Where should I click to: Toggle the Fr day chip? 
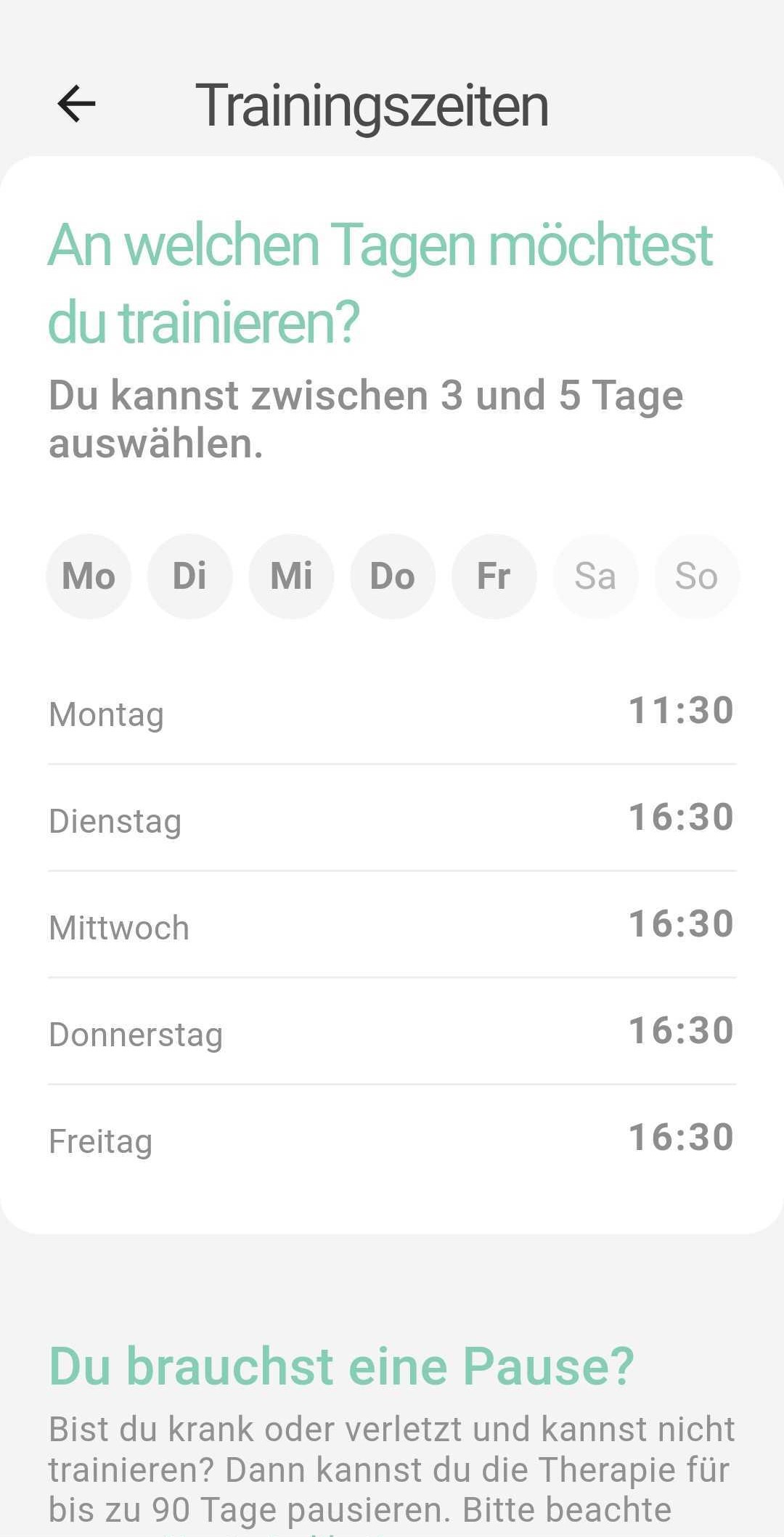(x=494, y=576)
